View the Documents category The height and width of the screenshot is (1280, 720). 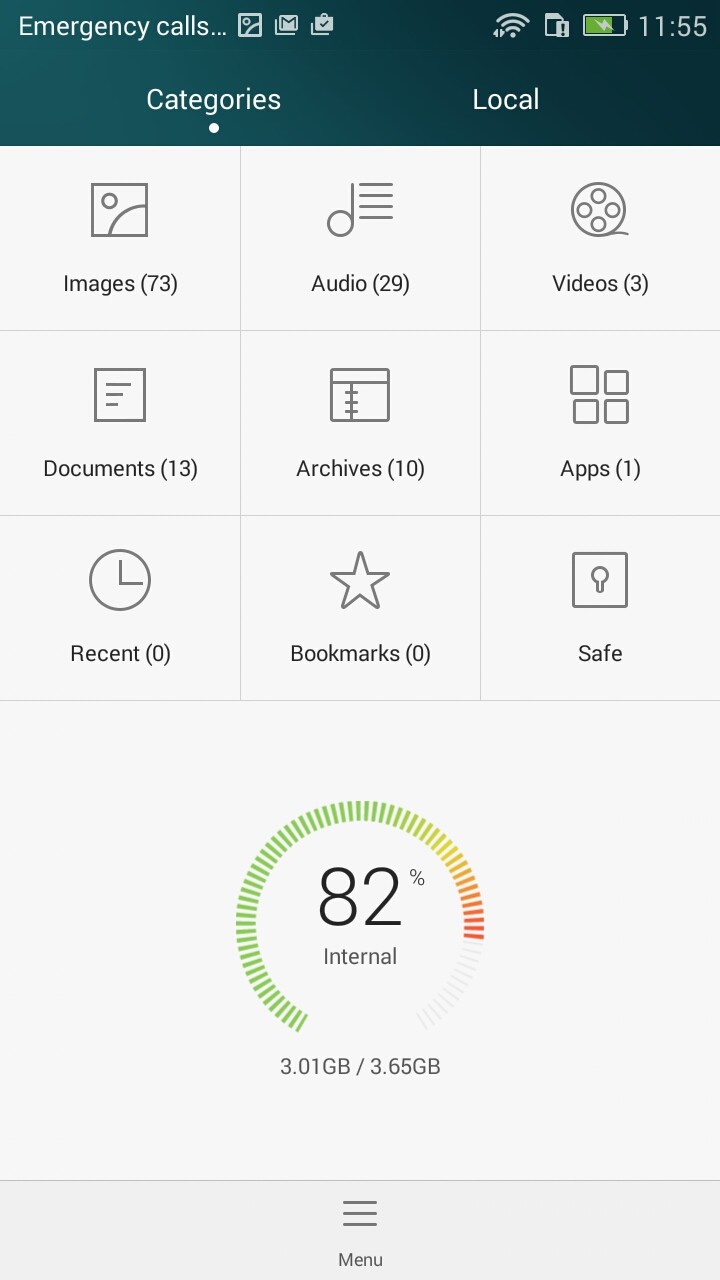click(120, 424)
